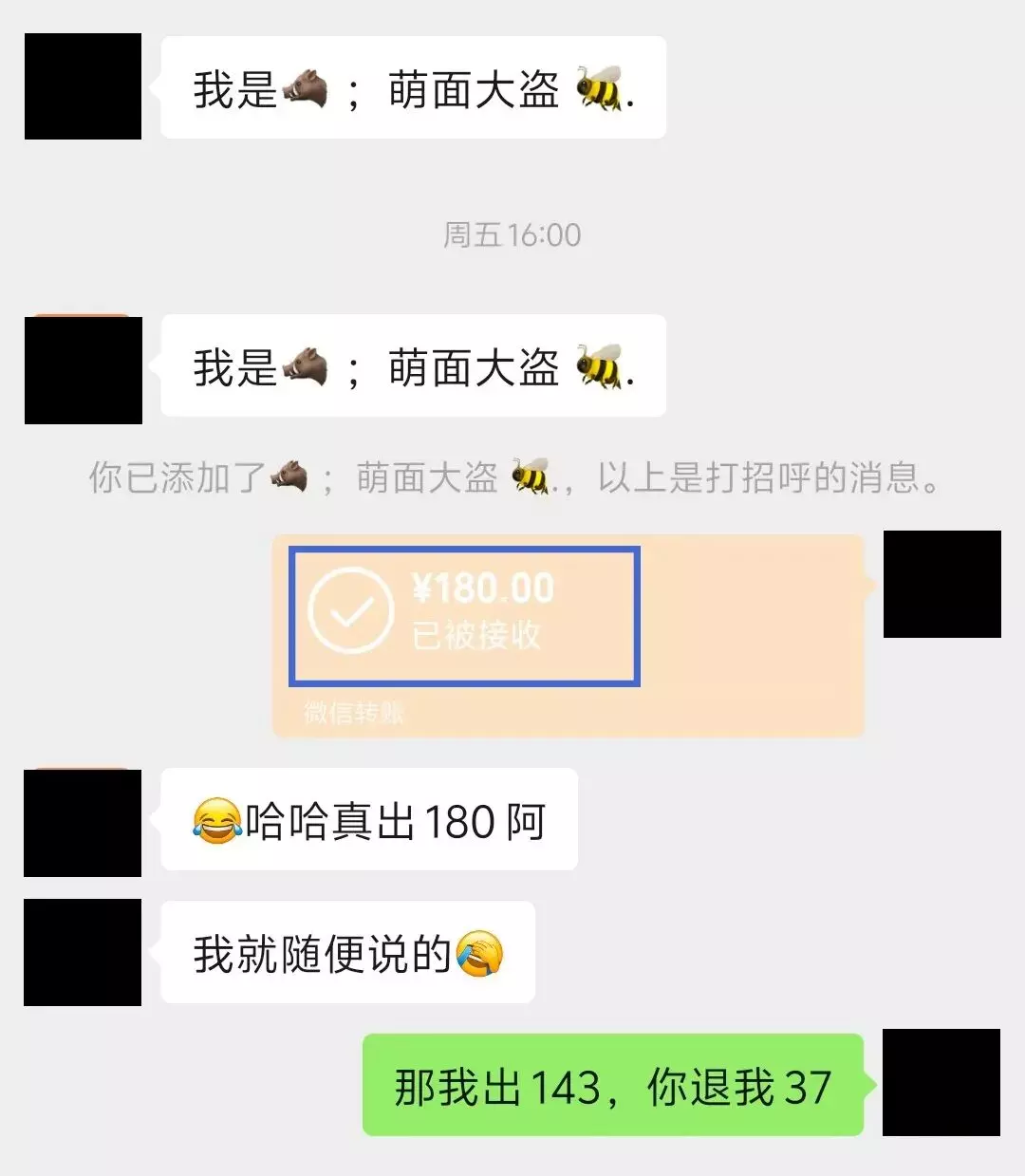The image size is (1025, 1176).
Task: Tap the avatar beside "那我出143，你退我37"
Action: 941,1082
